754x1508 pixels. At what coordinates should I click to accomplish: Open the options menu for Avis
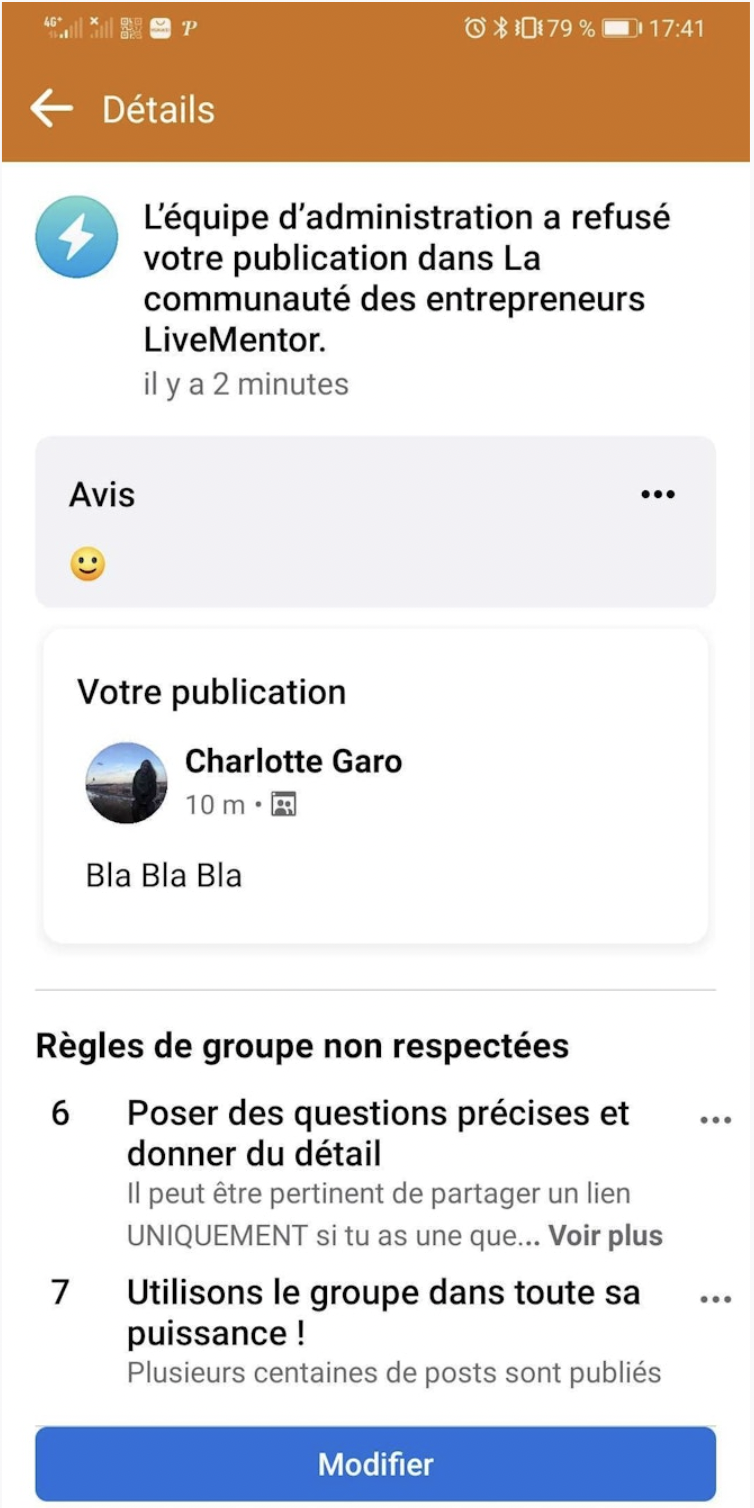[x=657, y=494]
